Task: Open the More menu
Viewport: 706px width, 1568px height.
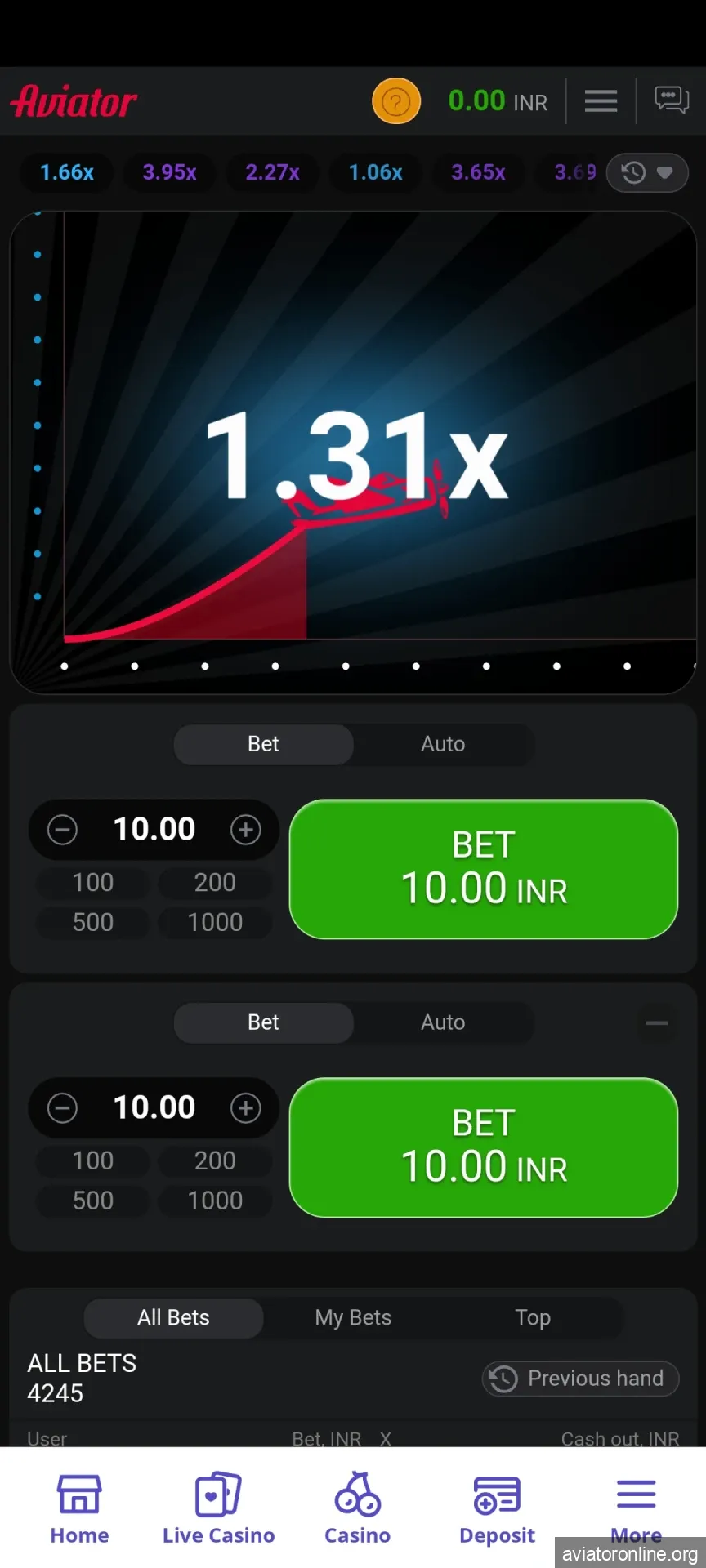Action: pos(636,1503)
